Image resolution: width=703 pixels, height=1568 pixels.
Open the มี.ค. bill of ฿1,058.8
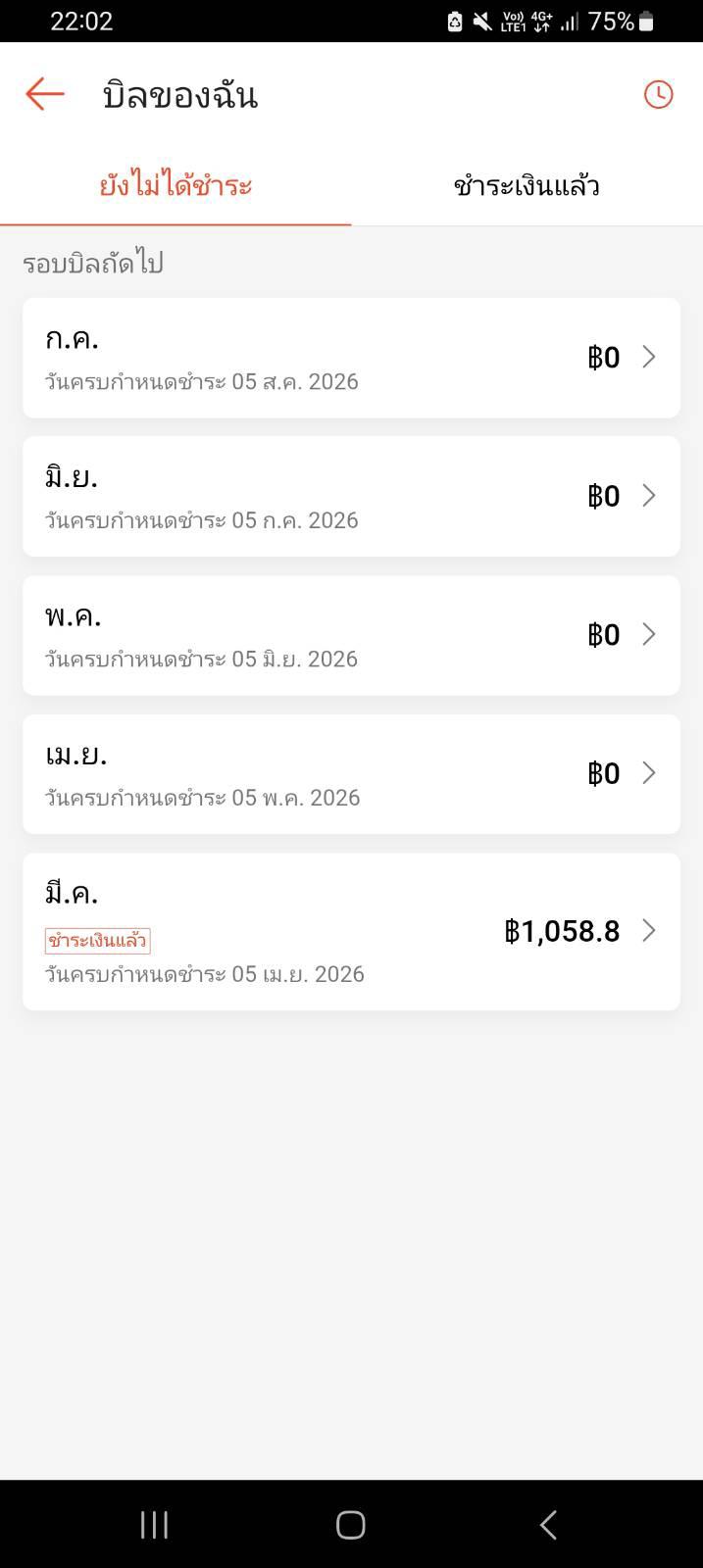(351, 931)
